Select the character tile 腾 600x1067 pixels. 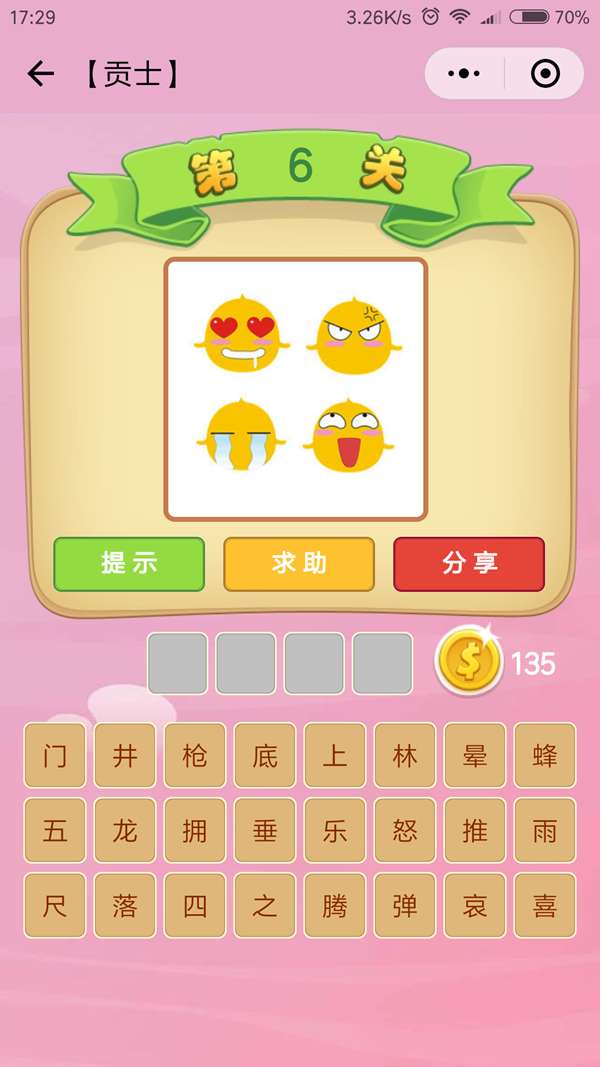click(x=335, y=906)
